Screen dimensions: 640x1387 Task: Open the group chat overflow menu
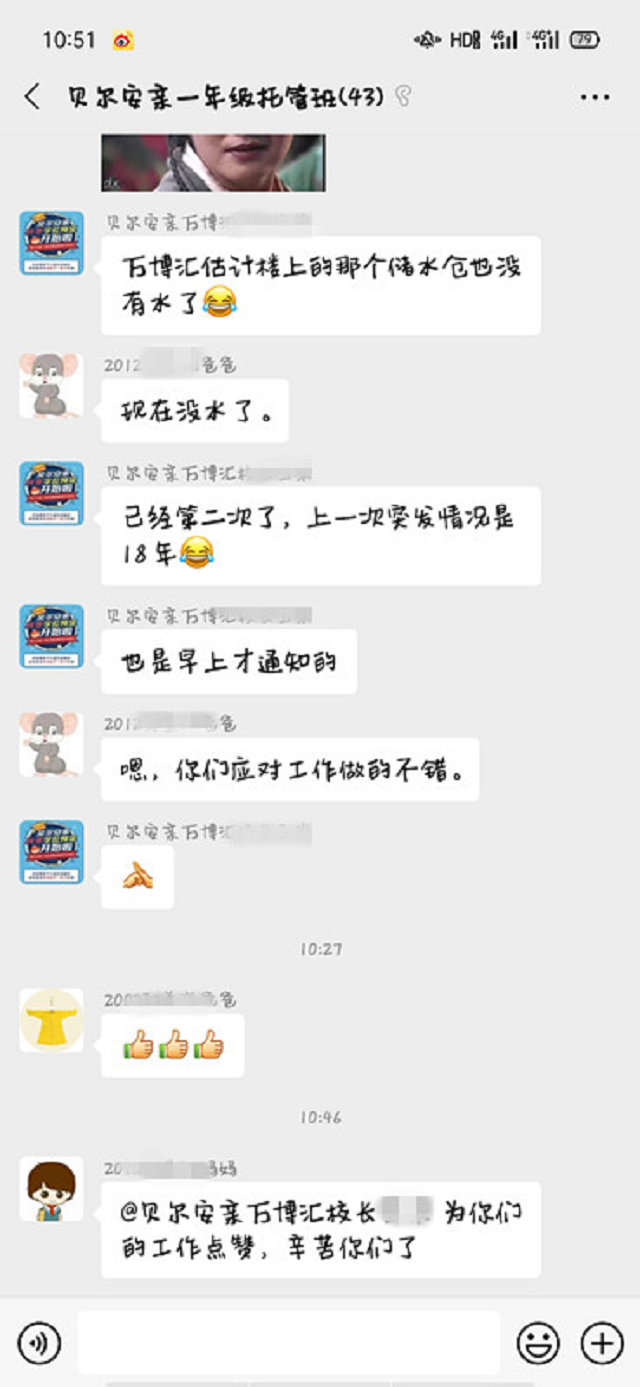(x=594, y=97)
